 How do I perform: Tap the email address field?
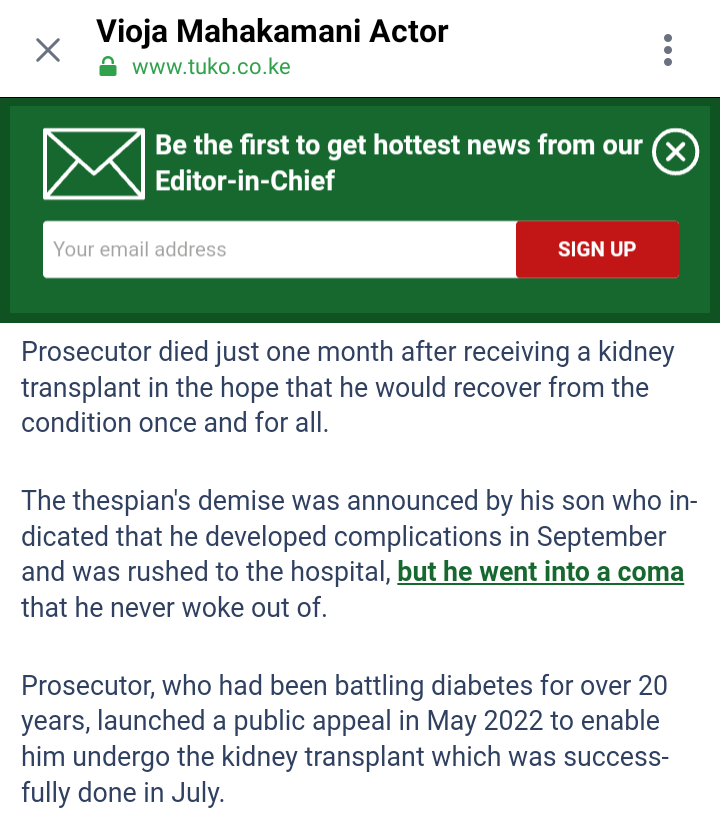(279, 249)
